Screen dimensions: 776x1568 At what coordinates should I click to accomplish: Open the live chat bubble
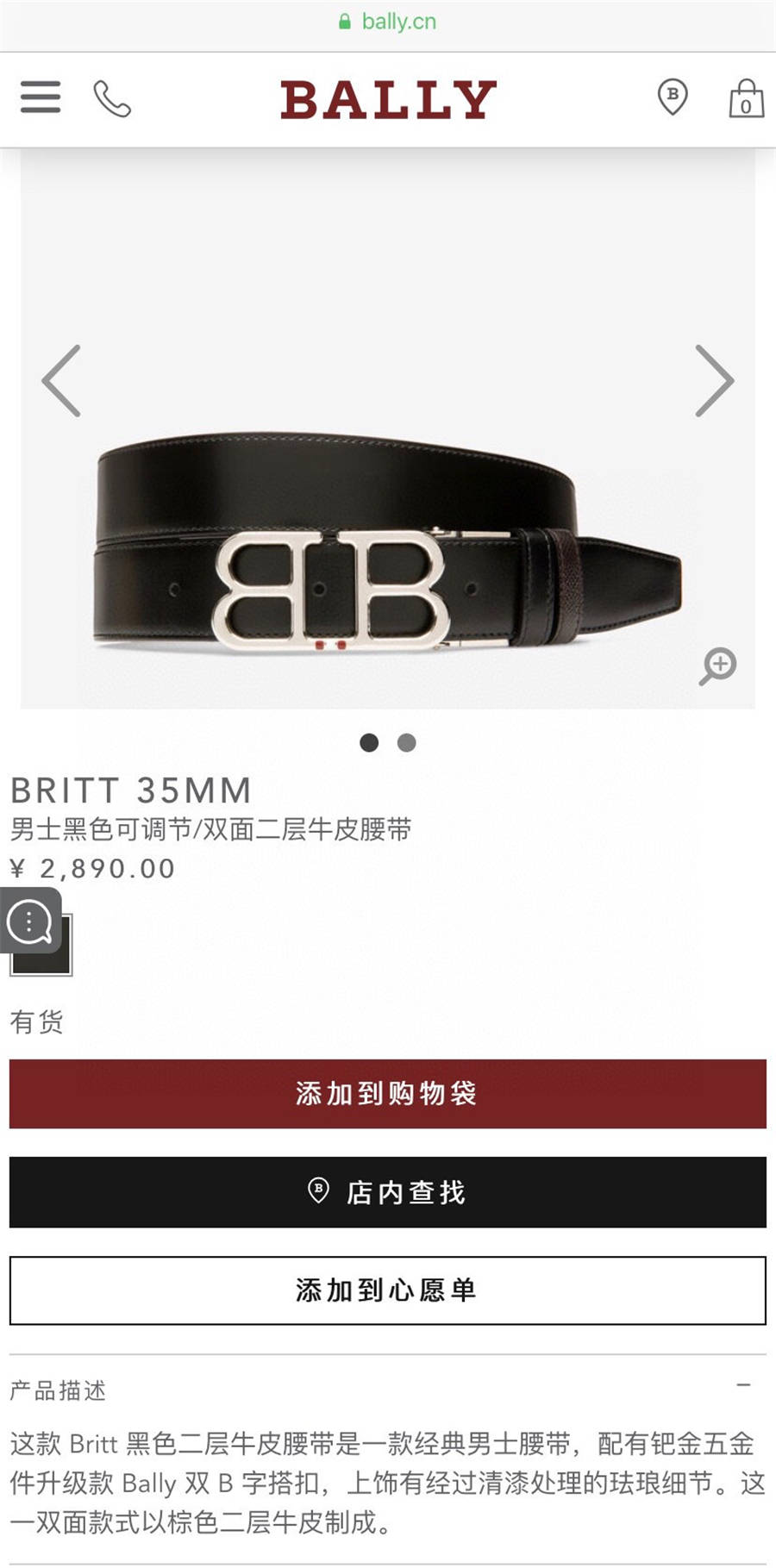pos(29,922)
